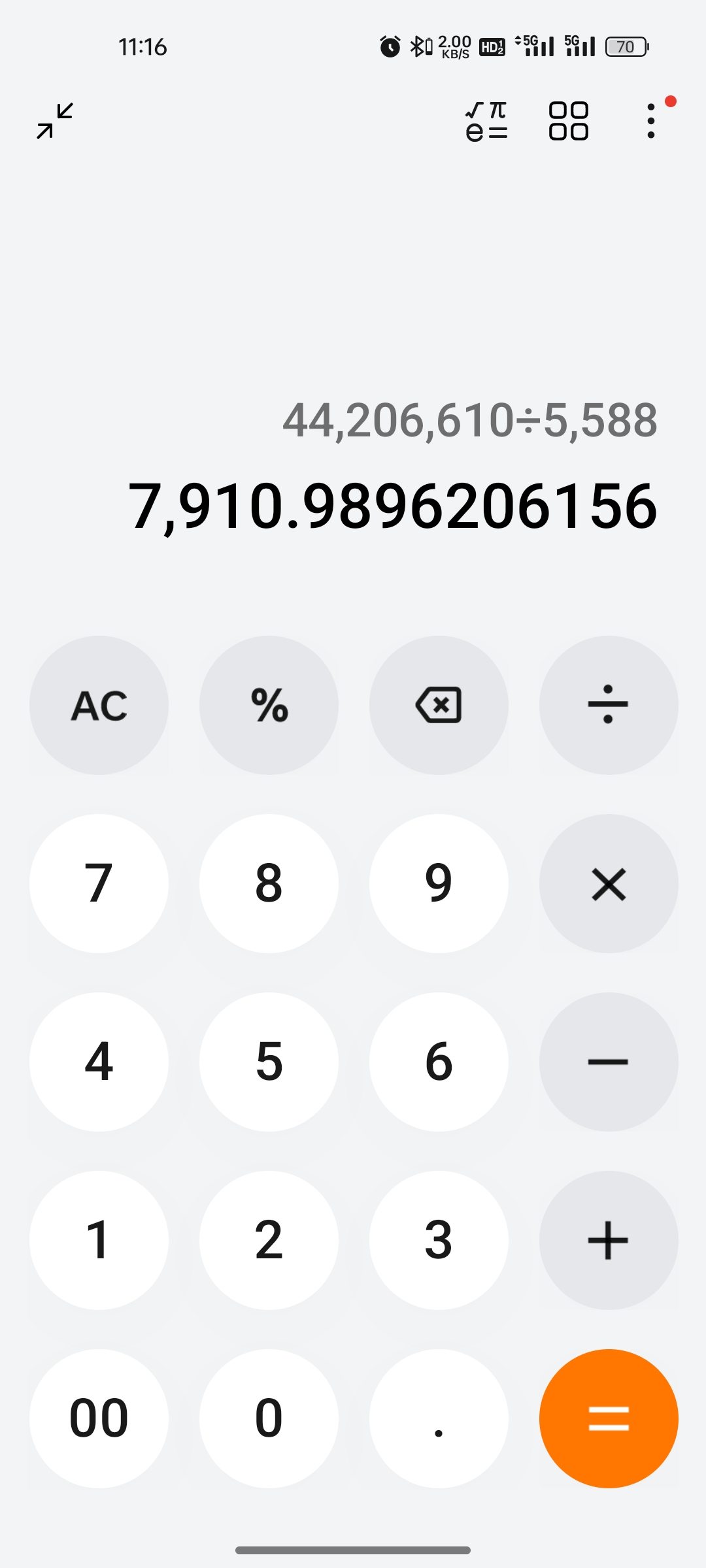Tap the number 9 key
706x1568 pixels.
click(x=439, y=884)
